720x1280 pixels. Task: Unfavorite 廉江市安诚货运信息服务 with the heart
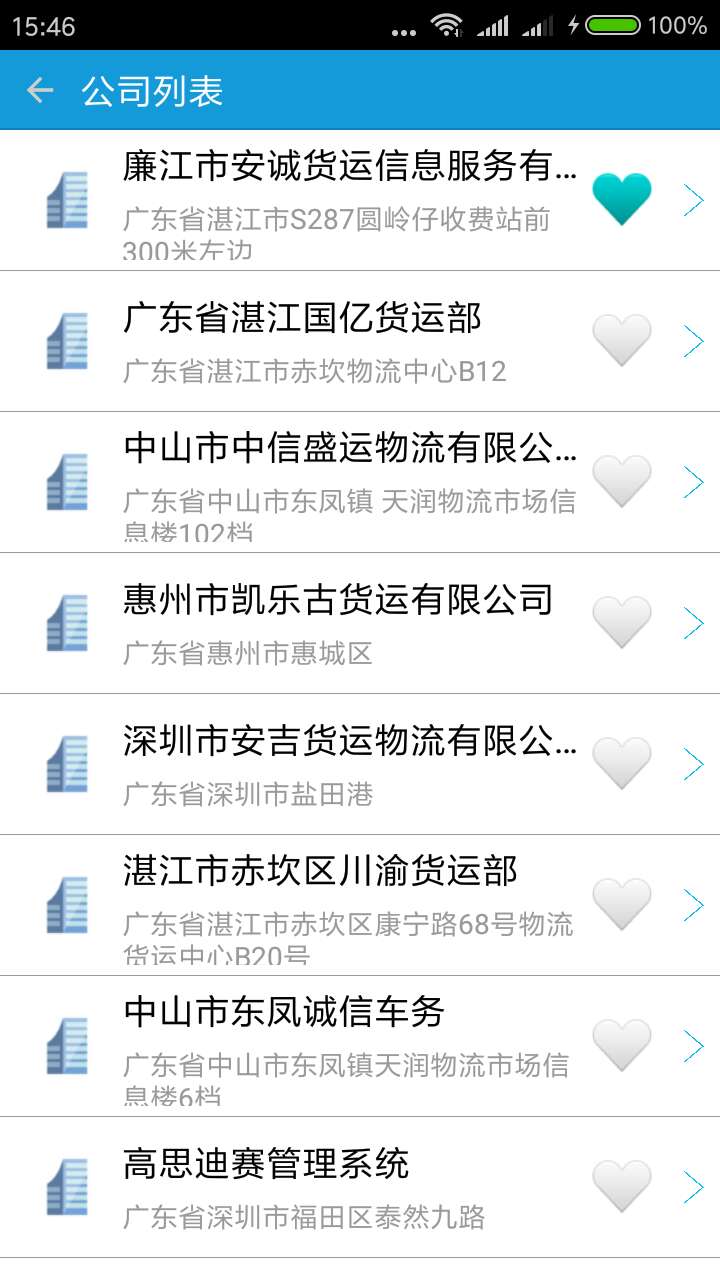(x=621, y=199)
